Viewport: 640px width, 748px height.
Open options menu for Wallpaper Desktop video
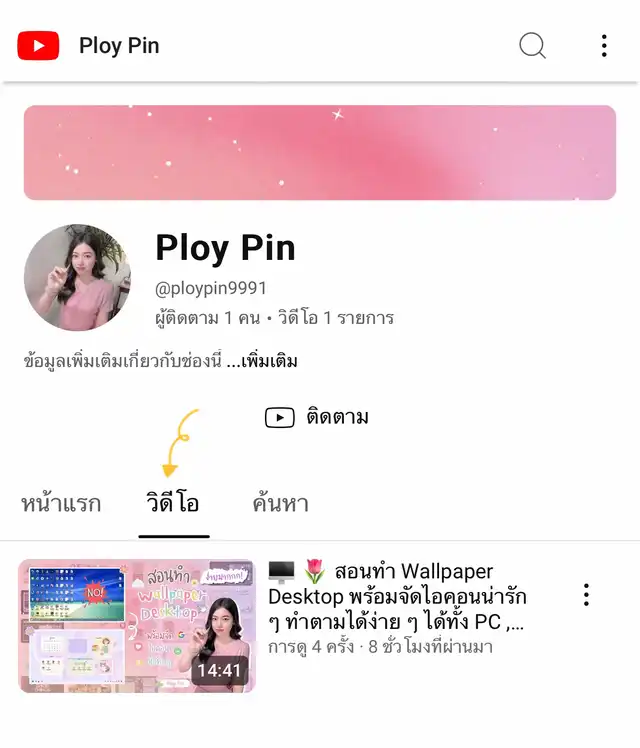coord(586,595)
